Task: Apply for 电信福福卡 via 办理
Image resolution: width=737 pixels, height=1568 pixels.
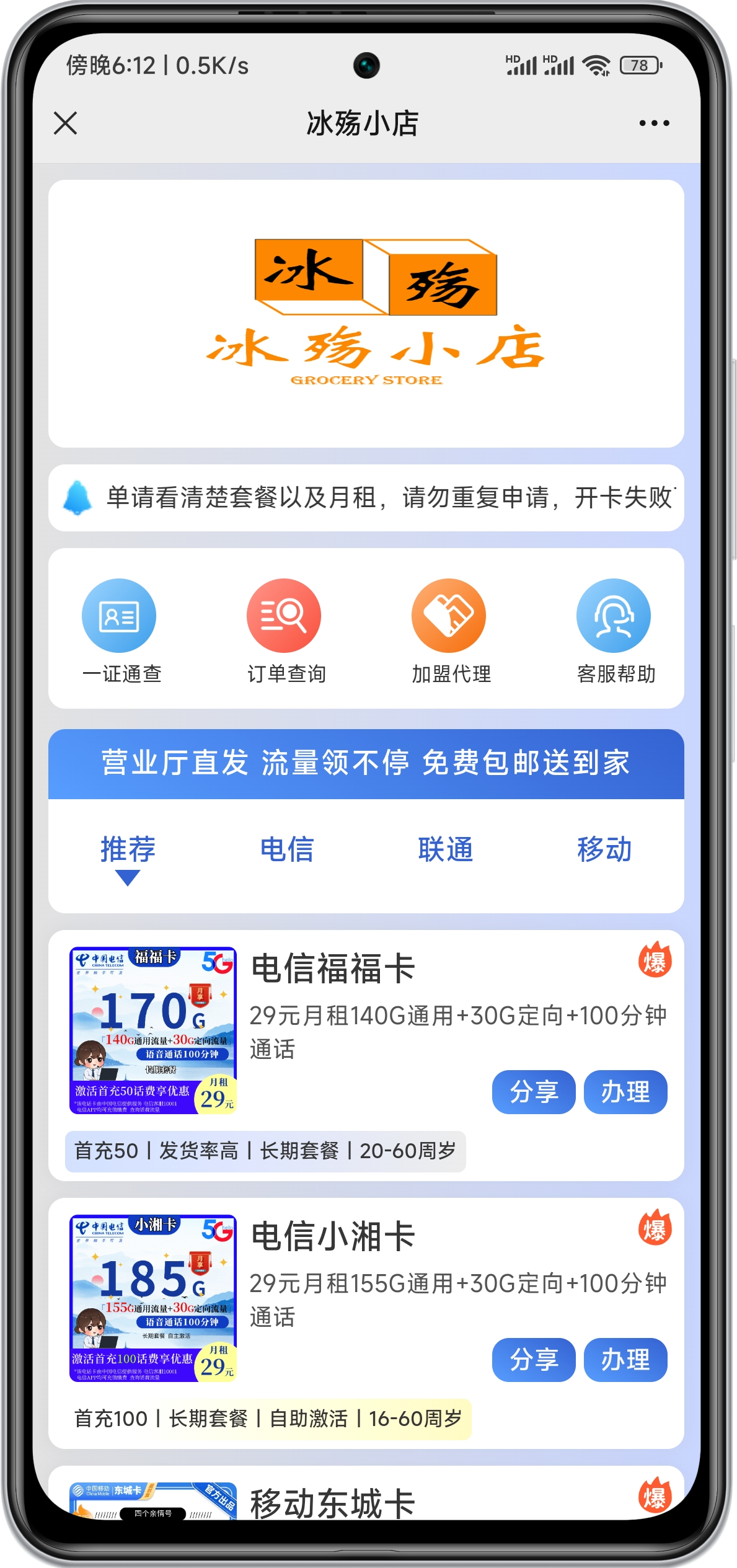Action: pyautogui.click(x=625, y=1092)
